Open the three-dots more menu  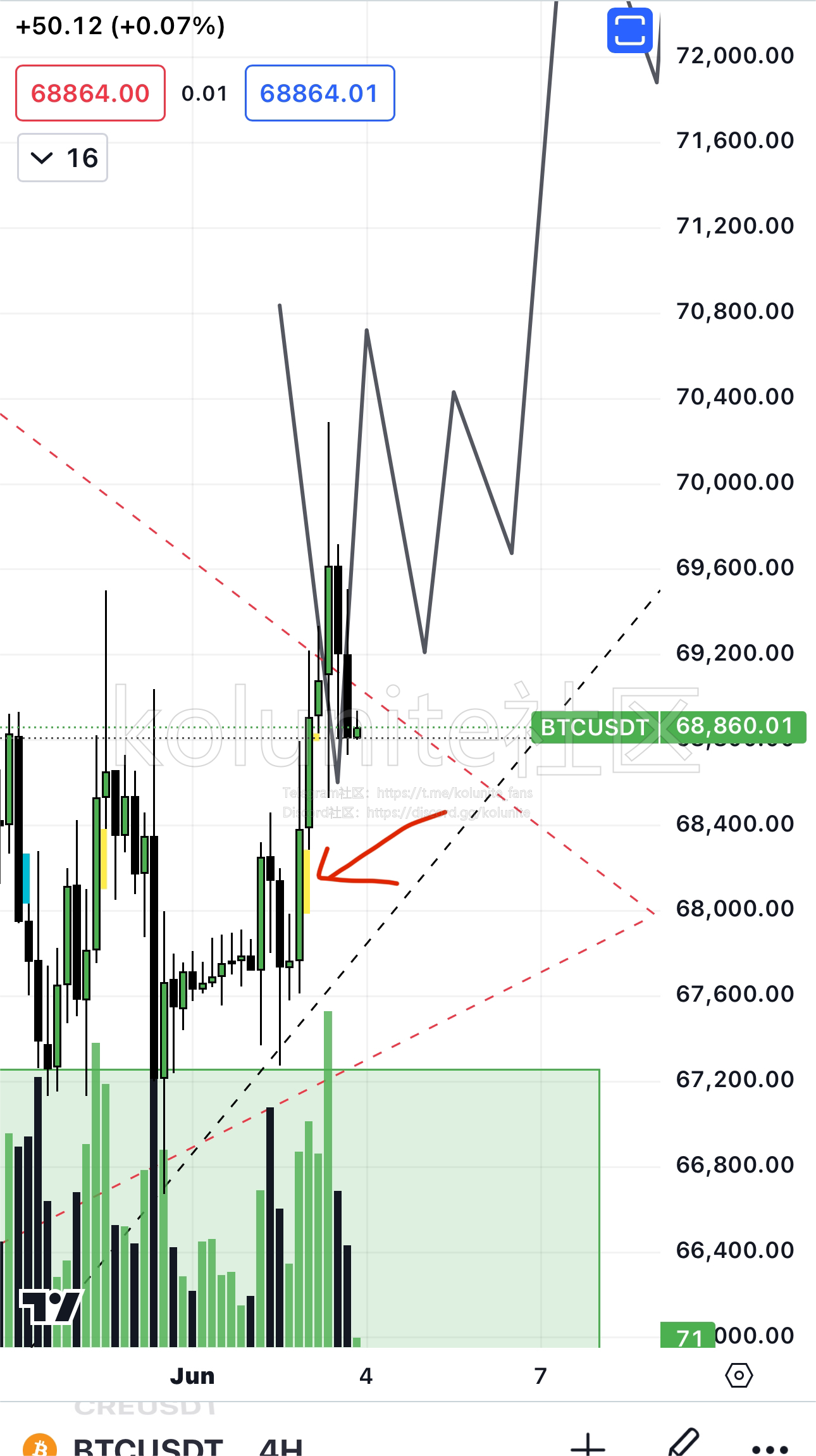click(x=770, y=1448)
